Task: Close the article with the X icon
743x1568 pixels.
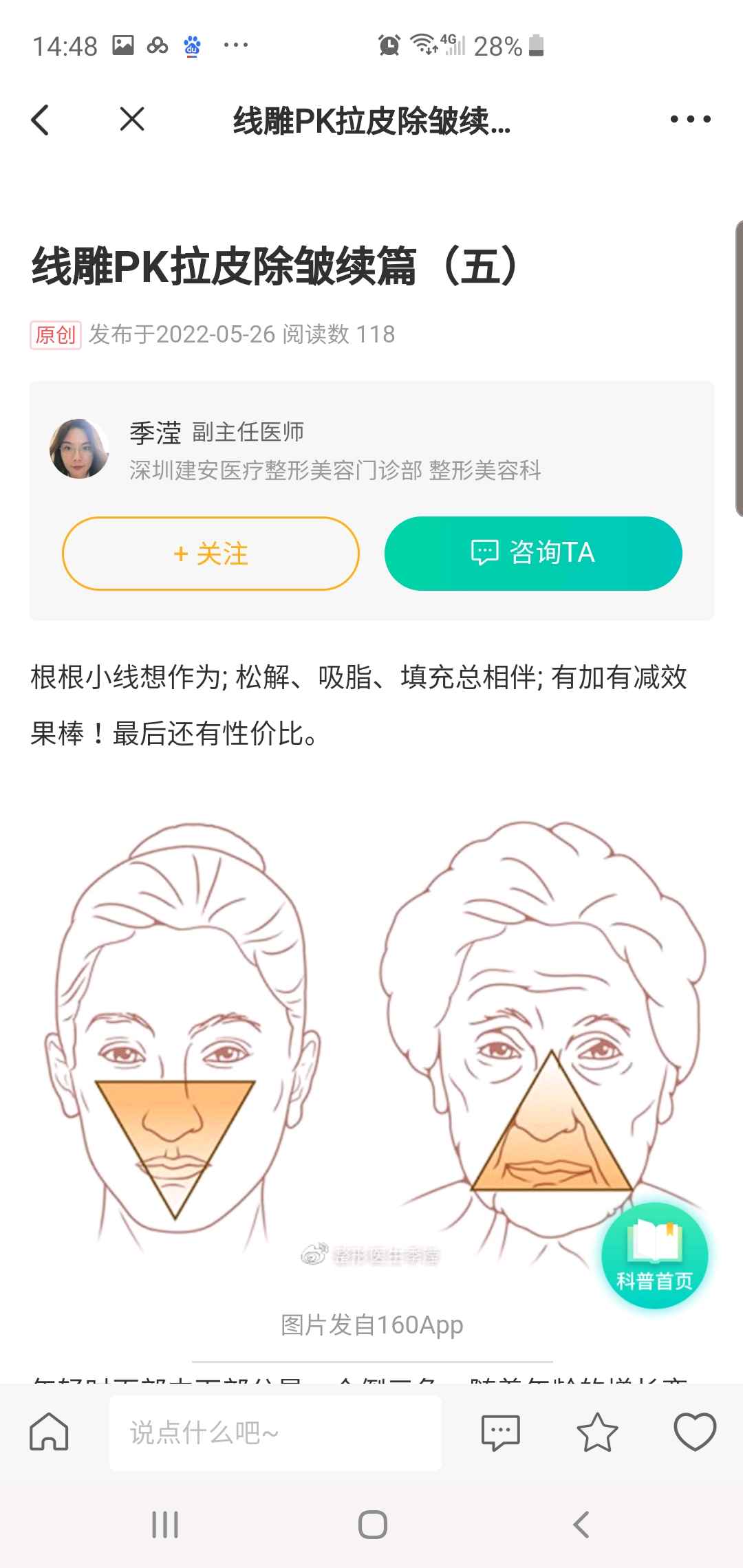Action: coord(132,119)
